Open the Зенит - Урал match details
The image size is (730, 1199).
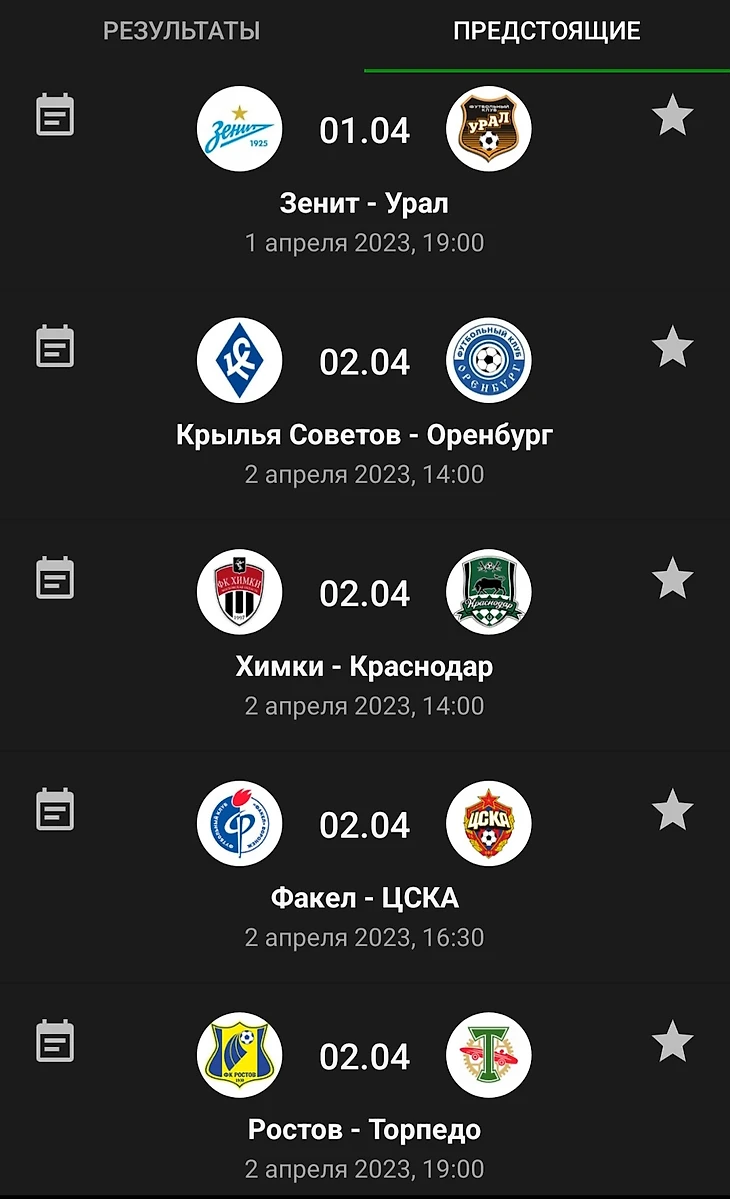point(364,204)
